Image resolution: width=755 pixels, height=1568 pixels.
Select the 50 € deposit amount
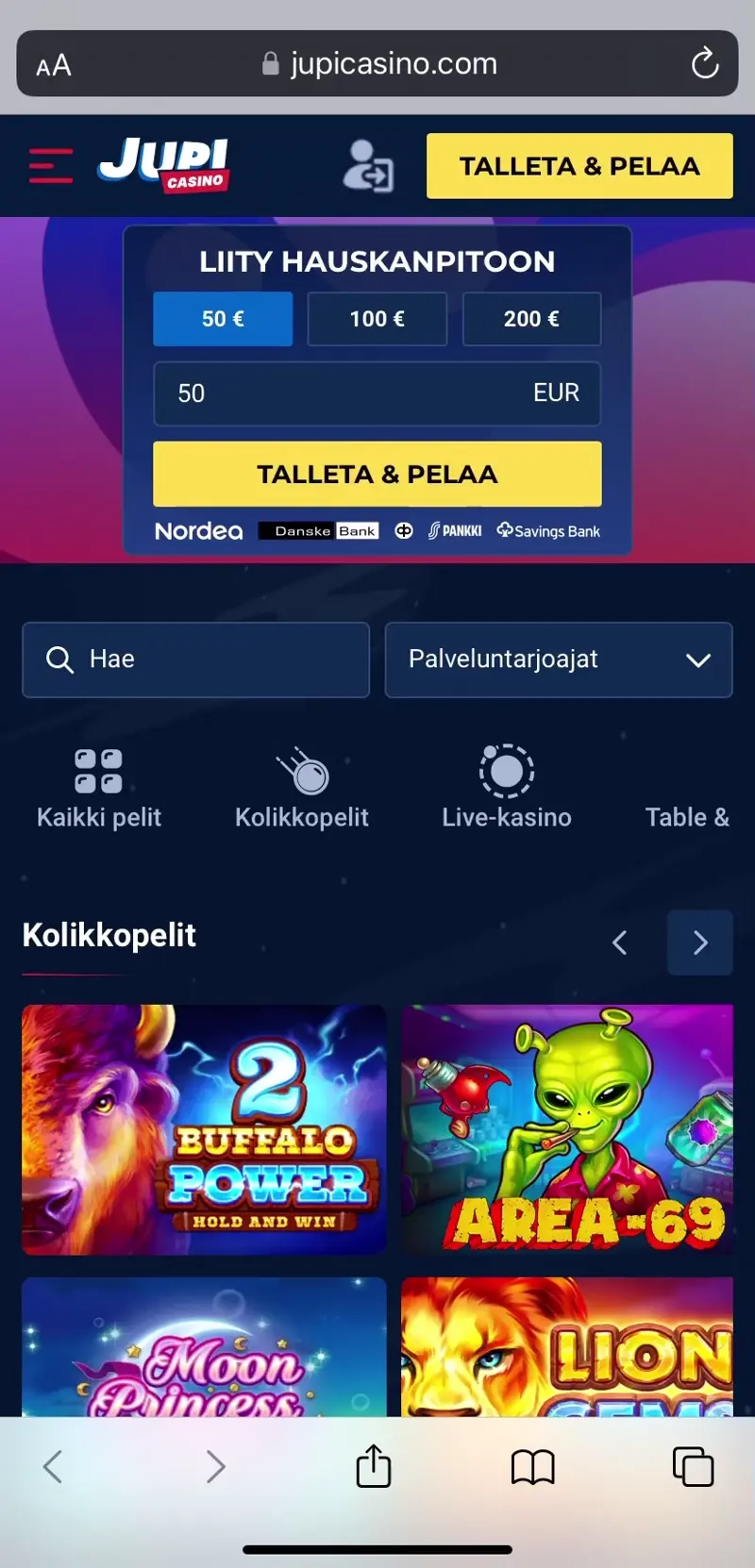click(223, 319)
